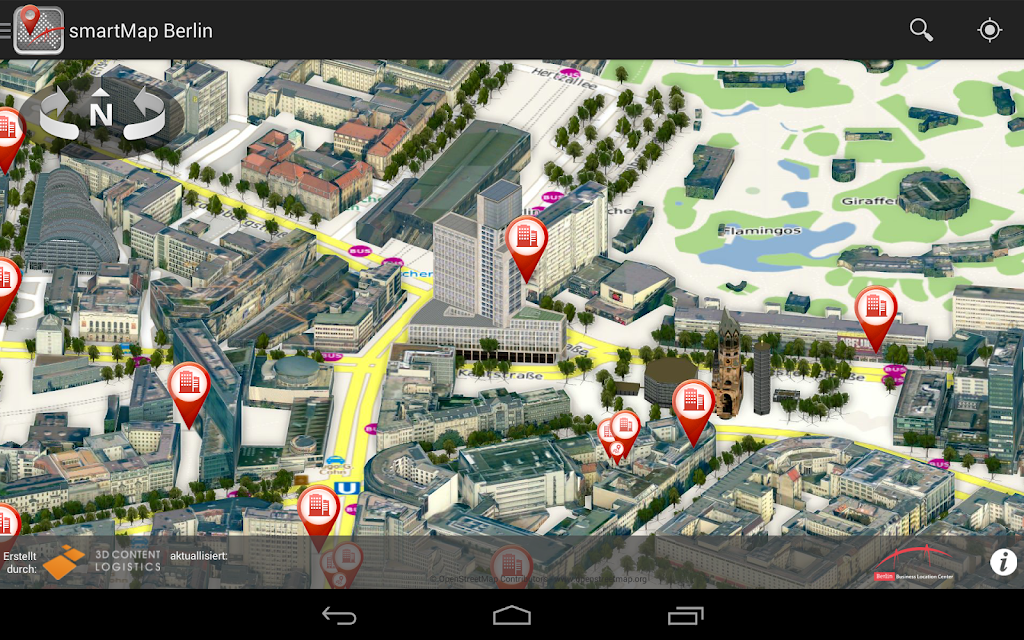Screen dimensions: 1024x640
Task: Open the search magnifier icon
Action: [x=921, y=30]
